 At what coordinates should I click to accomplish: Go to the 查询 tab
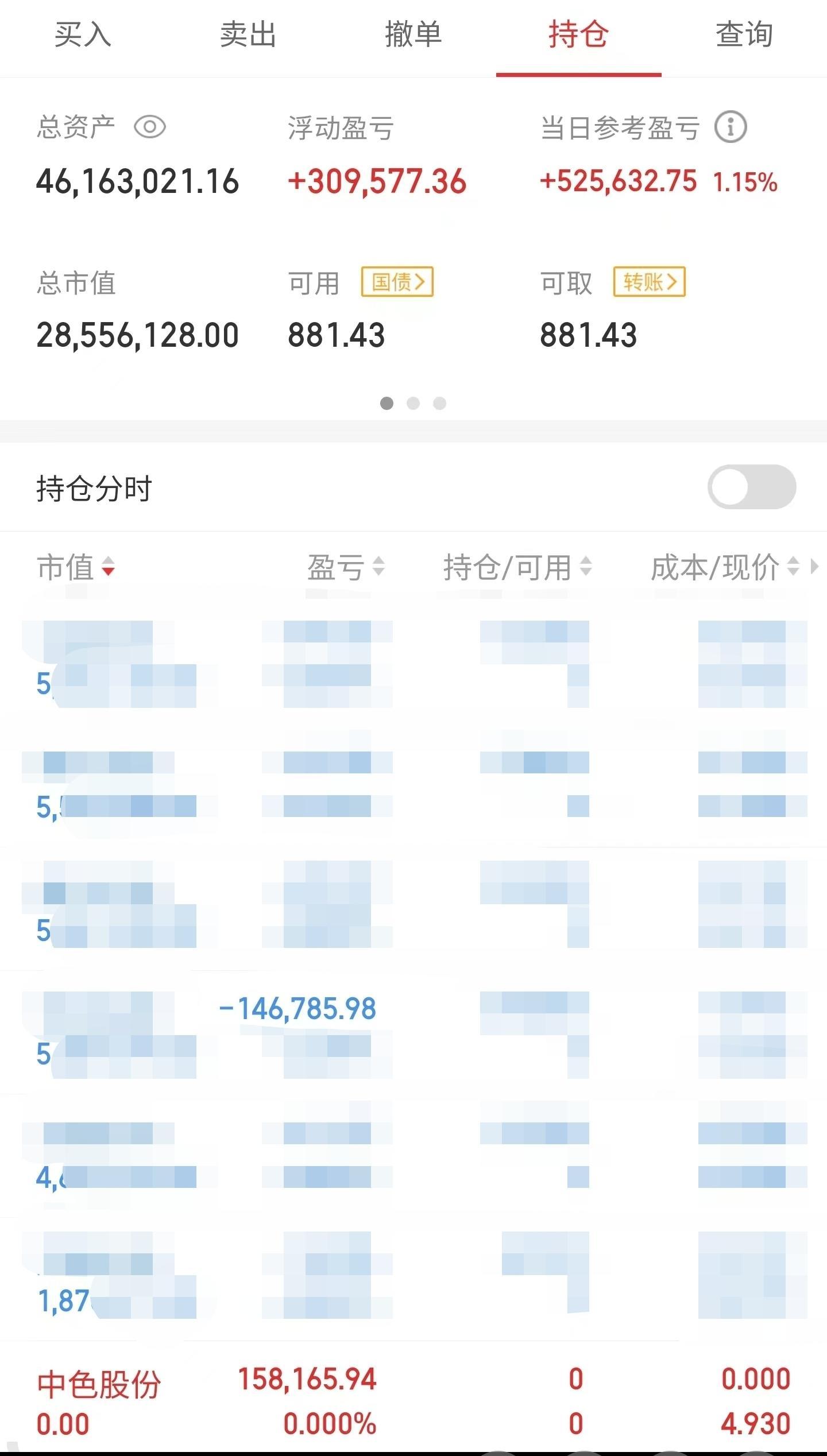click(744, 34)
